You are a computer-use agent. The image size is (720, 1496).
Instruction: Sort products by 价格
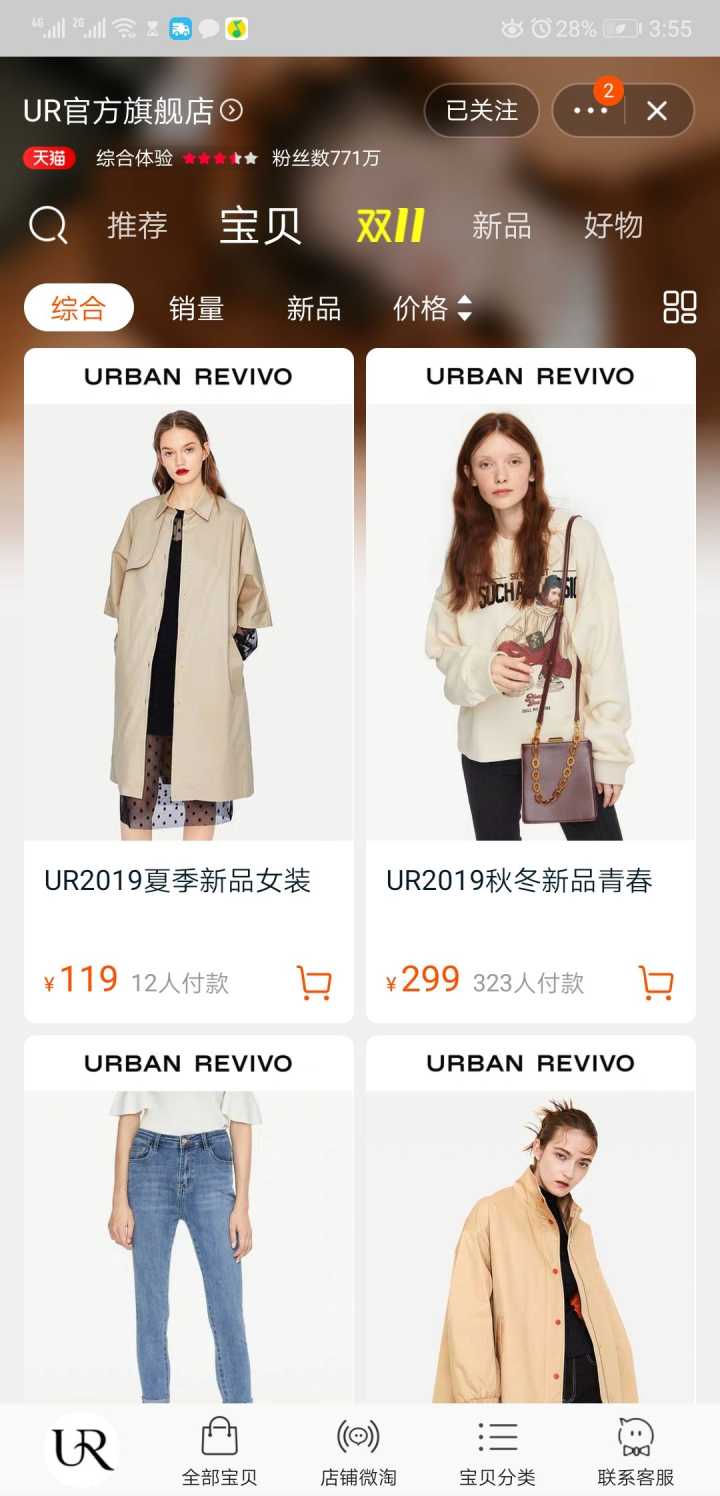(x=431, y=308)
